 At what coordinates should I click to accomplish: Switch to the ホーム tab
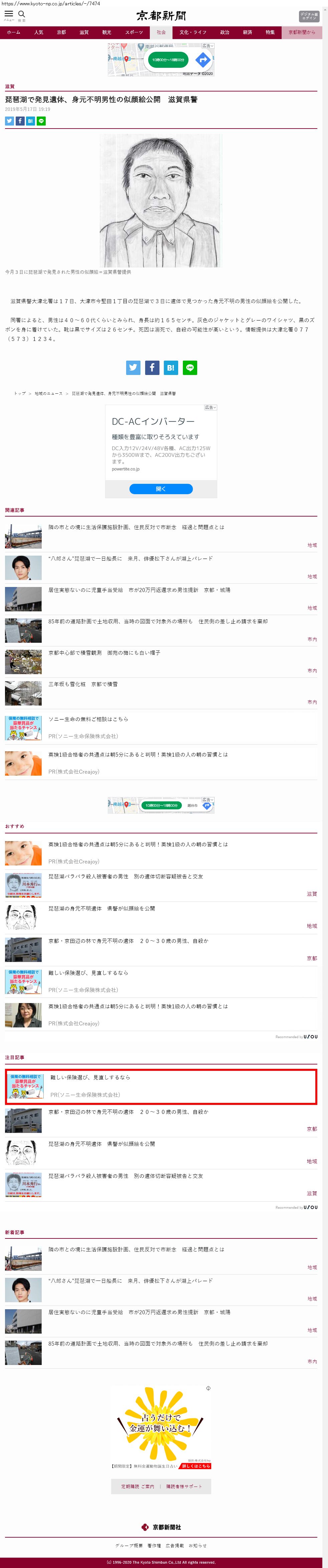[13, 32]
